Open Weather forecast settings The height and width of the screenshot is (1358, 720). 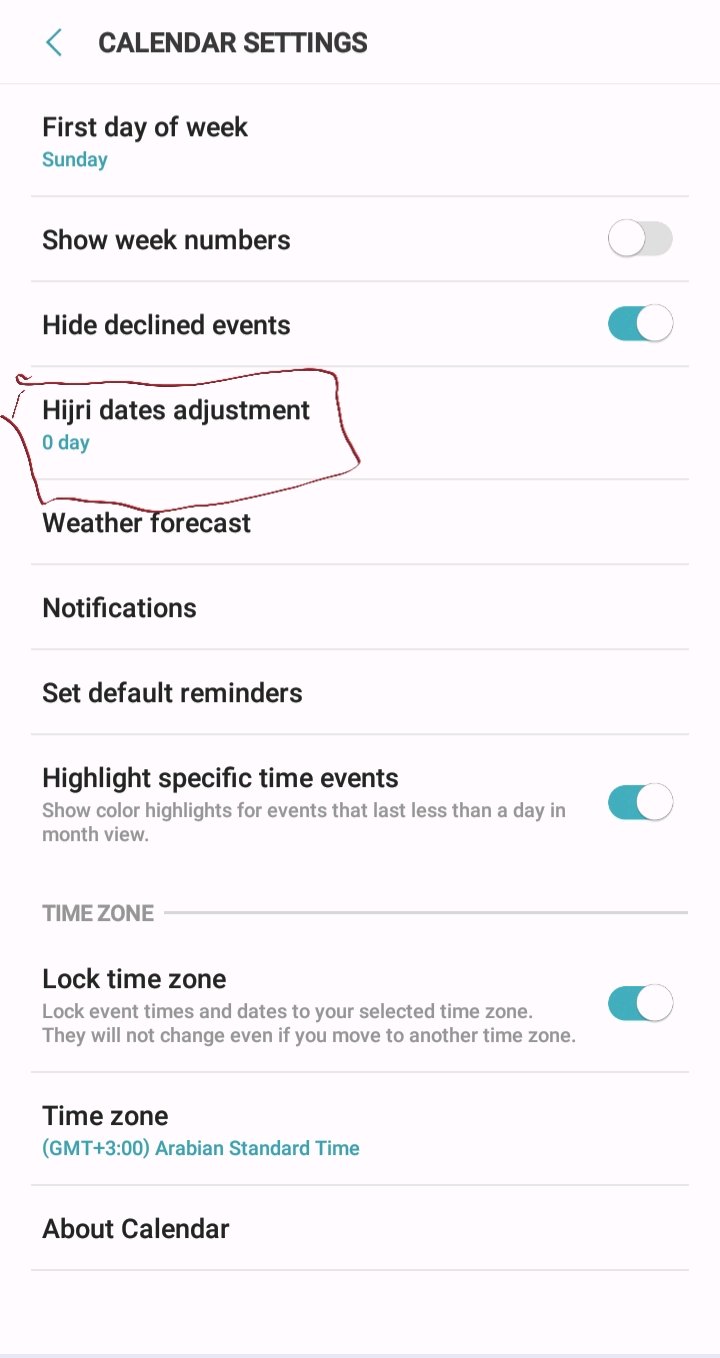pyautogui.click(x=147, y=523)
